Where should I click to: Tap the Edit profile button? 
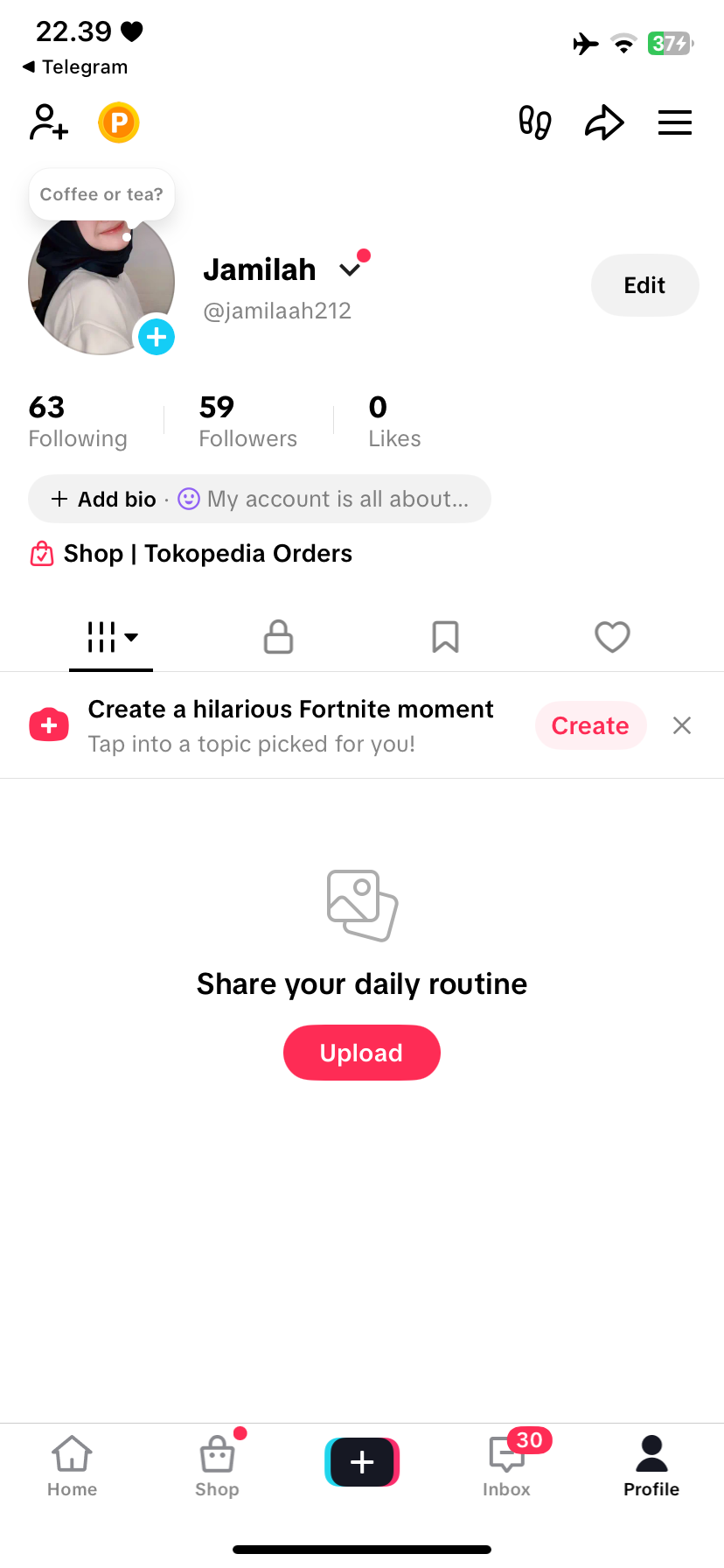tap(644, 285)
